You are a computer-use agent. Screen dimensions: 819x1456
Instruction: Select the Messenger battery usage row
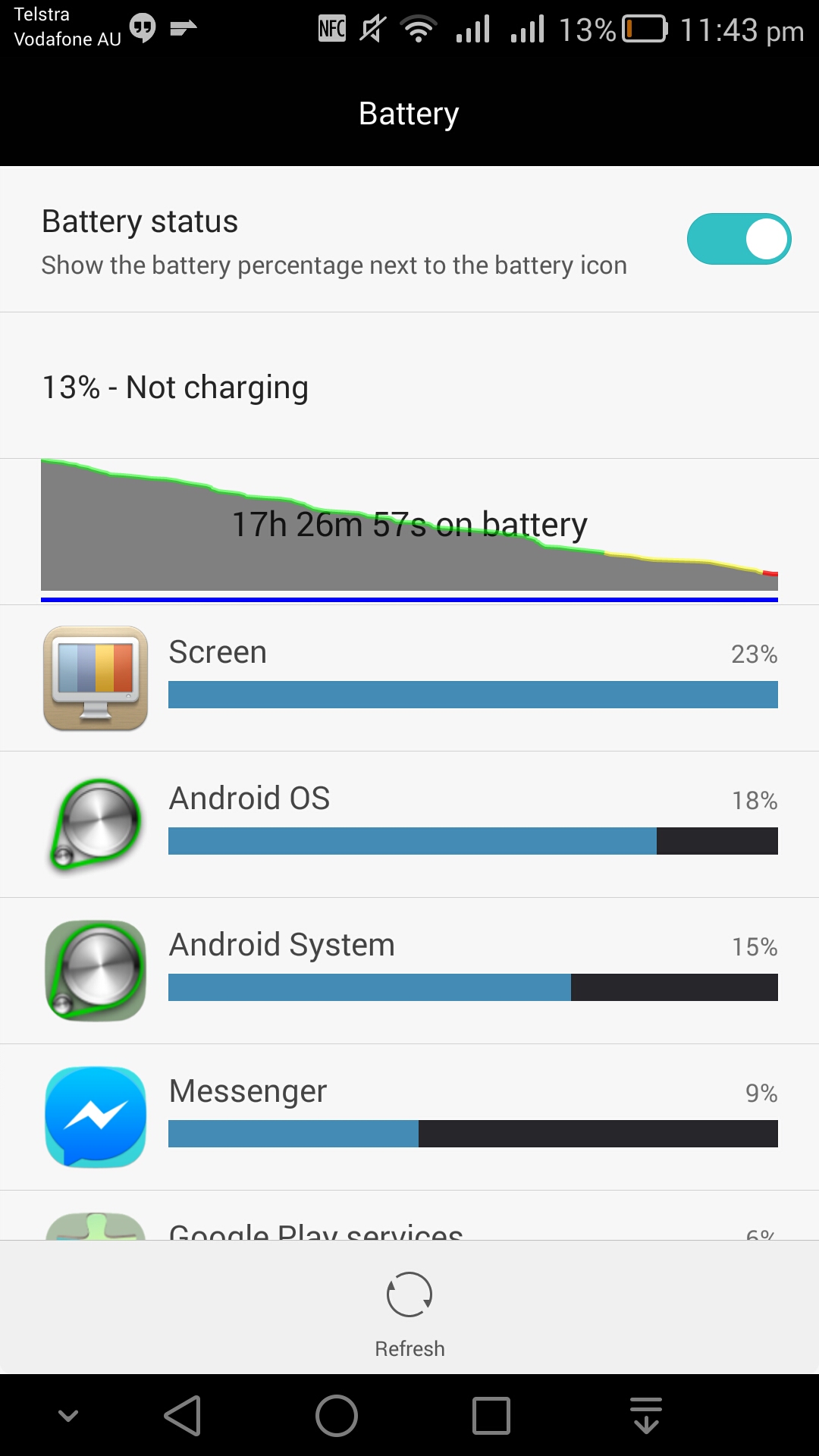409,1117
